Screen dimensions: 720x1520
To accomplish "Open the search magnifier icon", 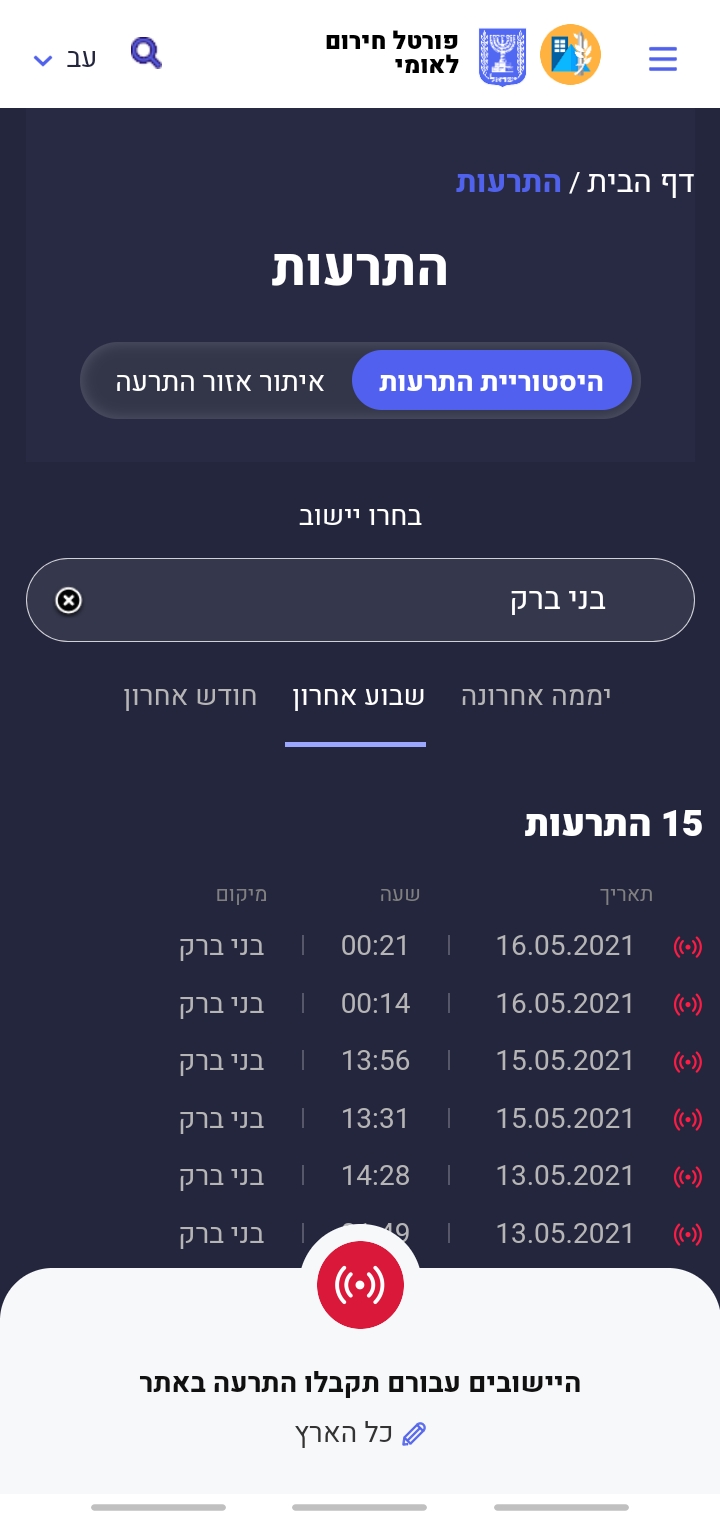I will coord(146,53).
